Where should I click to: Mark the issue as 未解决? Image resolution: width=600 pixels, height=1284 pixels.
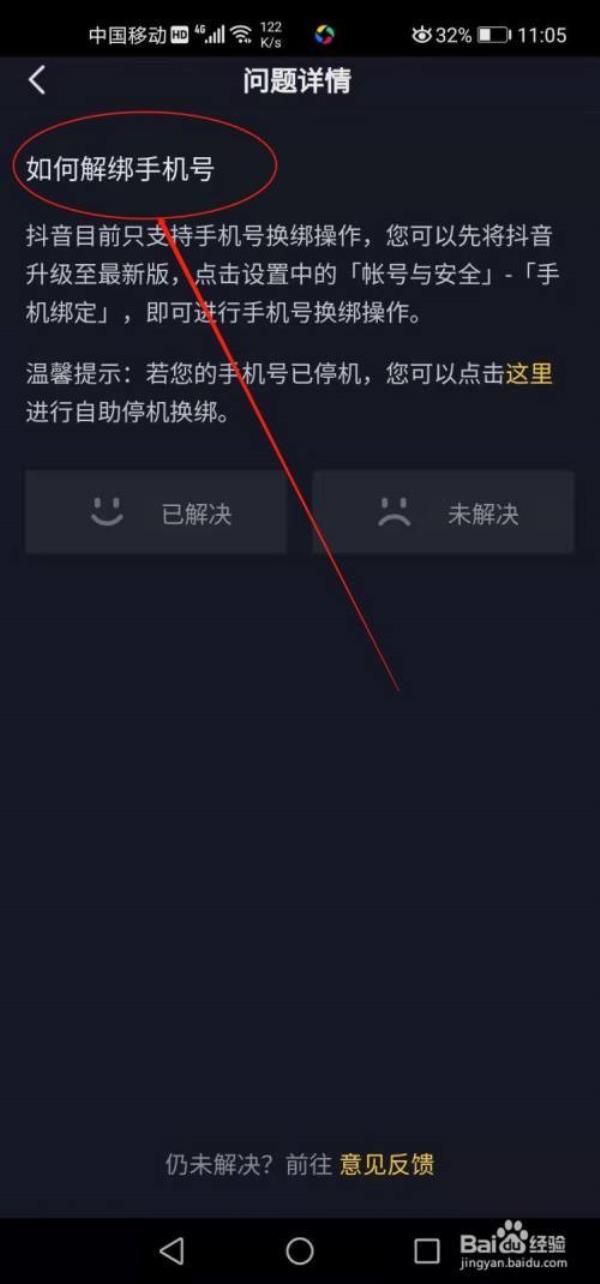coord(443,514)
